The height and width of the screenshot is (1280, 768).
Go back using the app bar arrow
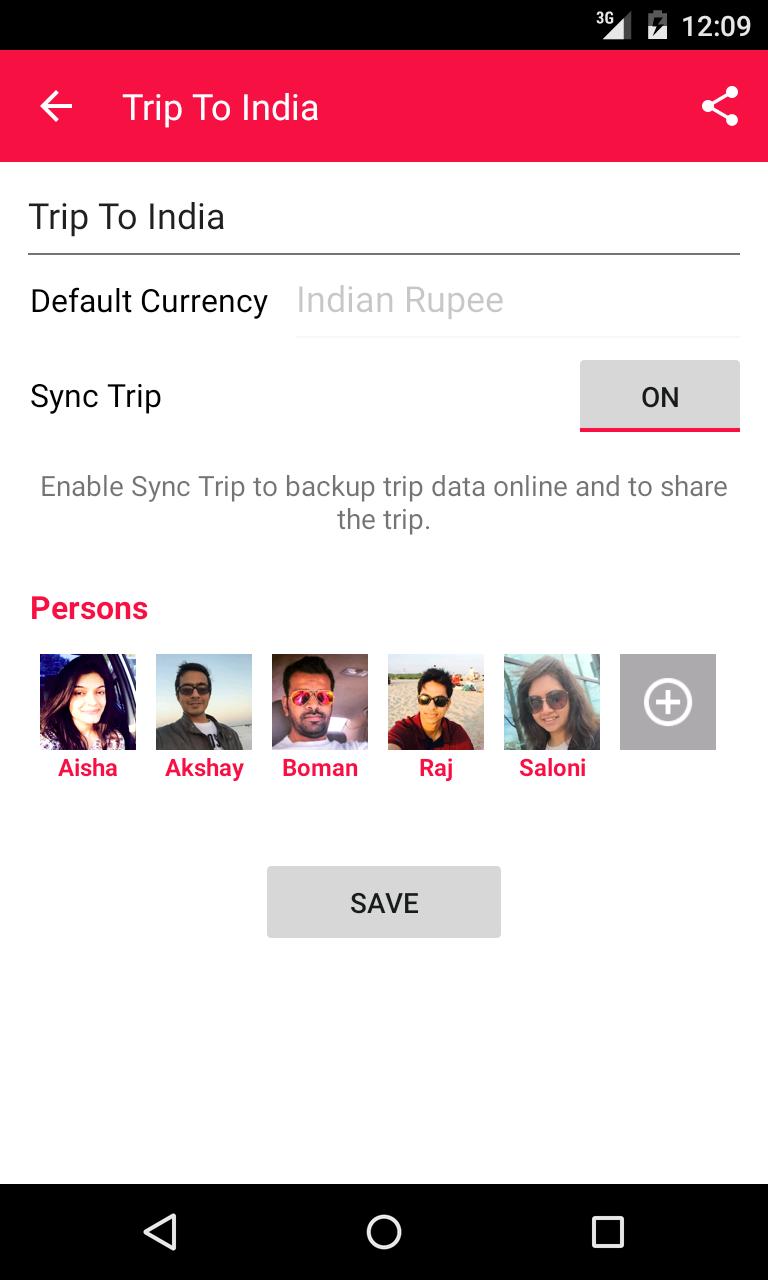[56, 107]
